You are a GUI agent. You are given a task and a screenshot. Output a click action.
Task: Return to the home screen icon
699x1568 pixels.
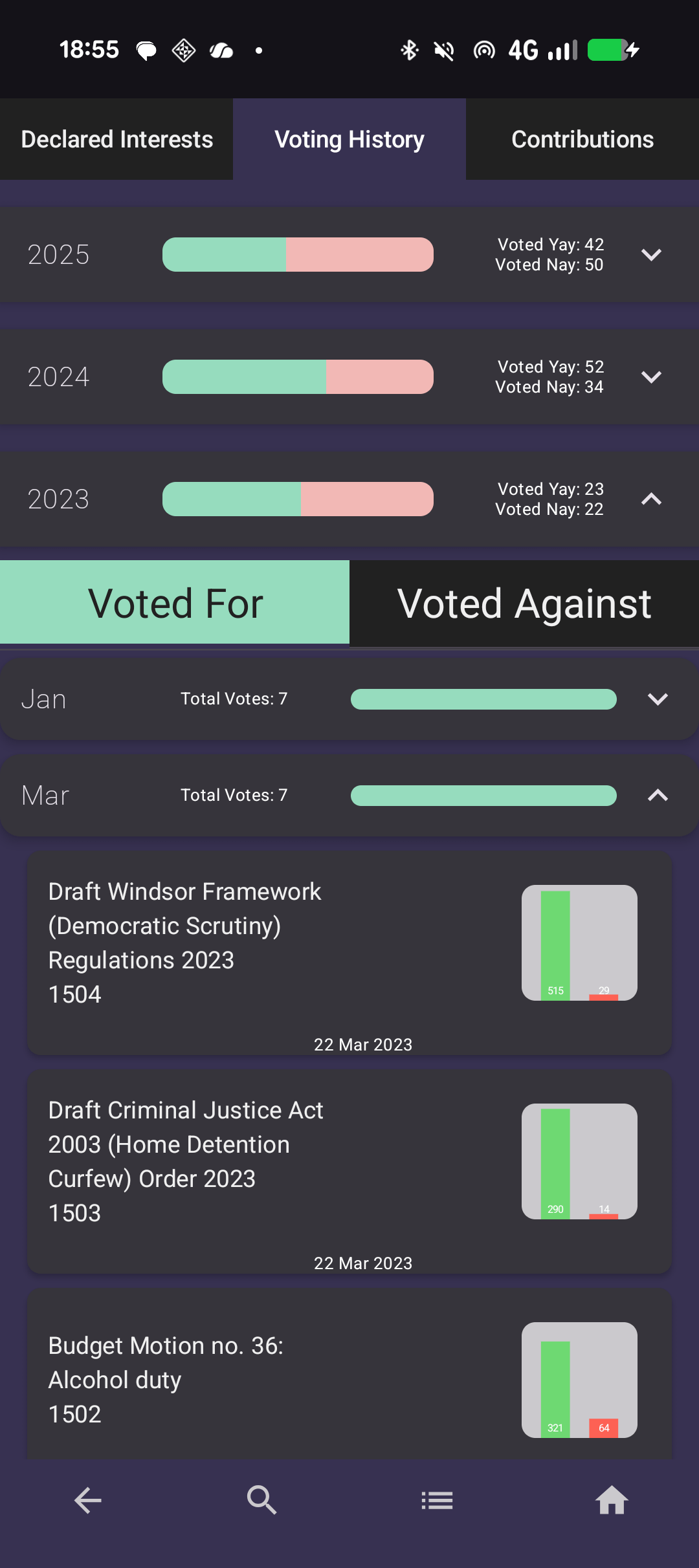pyautogui.click(x=612, y=1500)
